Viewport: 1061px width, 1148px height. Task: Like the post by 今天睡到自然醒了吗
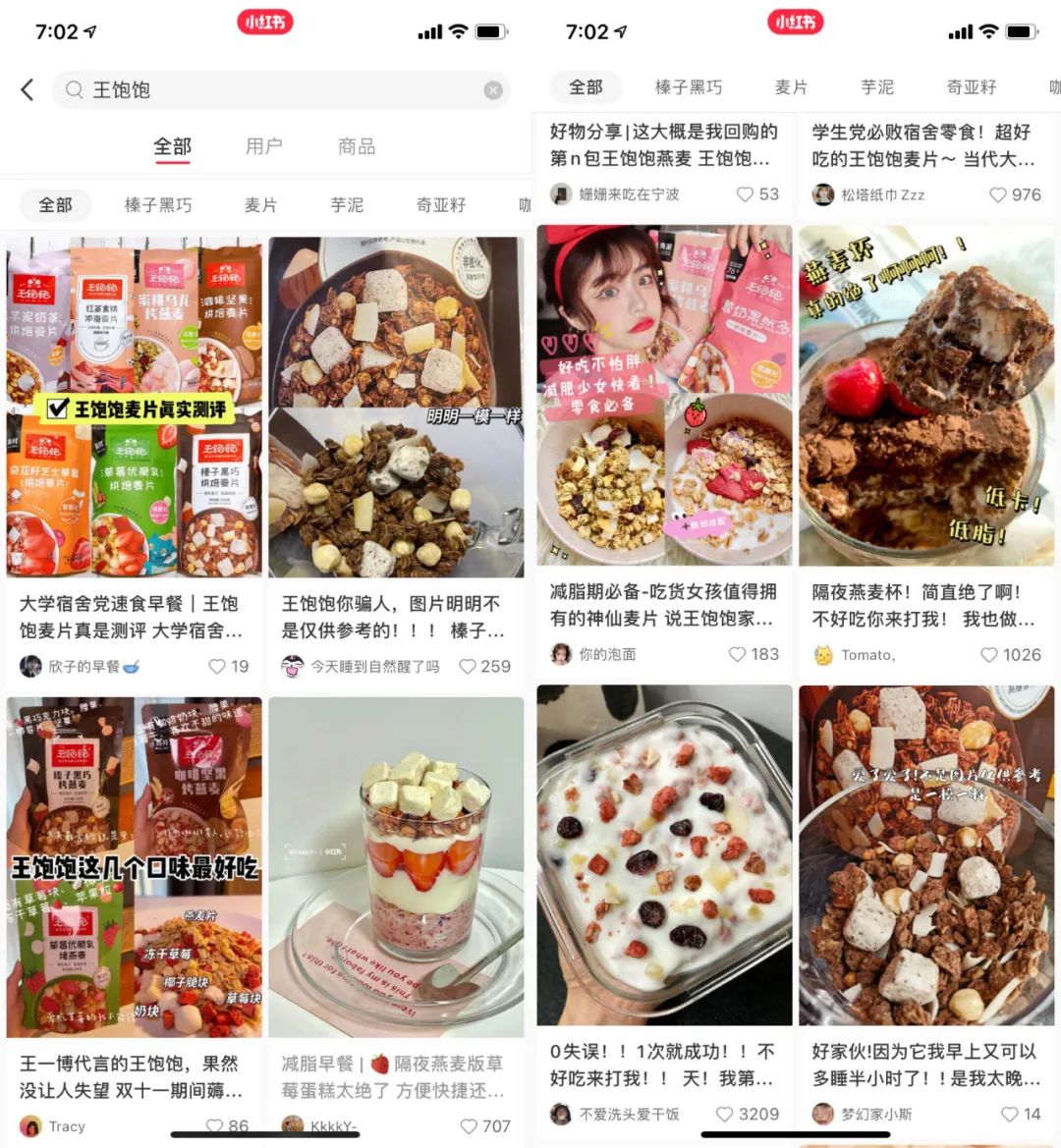(x=469, y=667)
